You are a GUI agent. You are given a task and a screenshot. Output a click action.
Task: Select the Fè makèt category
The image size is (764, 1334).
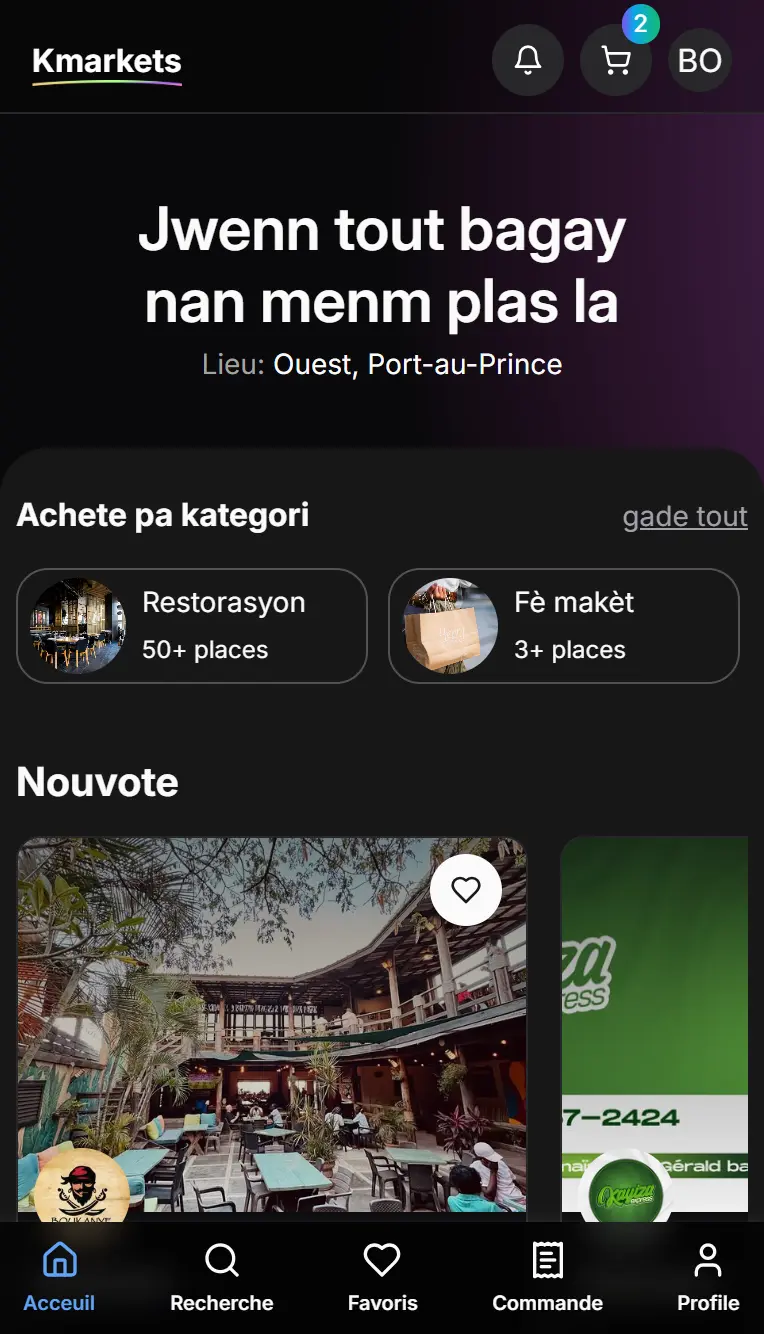coord(564,626)
